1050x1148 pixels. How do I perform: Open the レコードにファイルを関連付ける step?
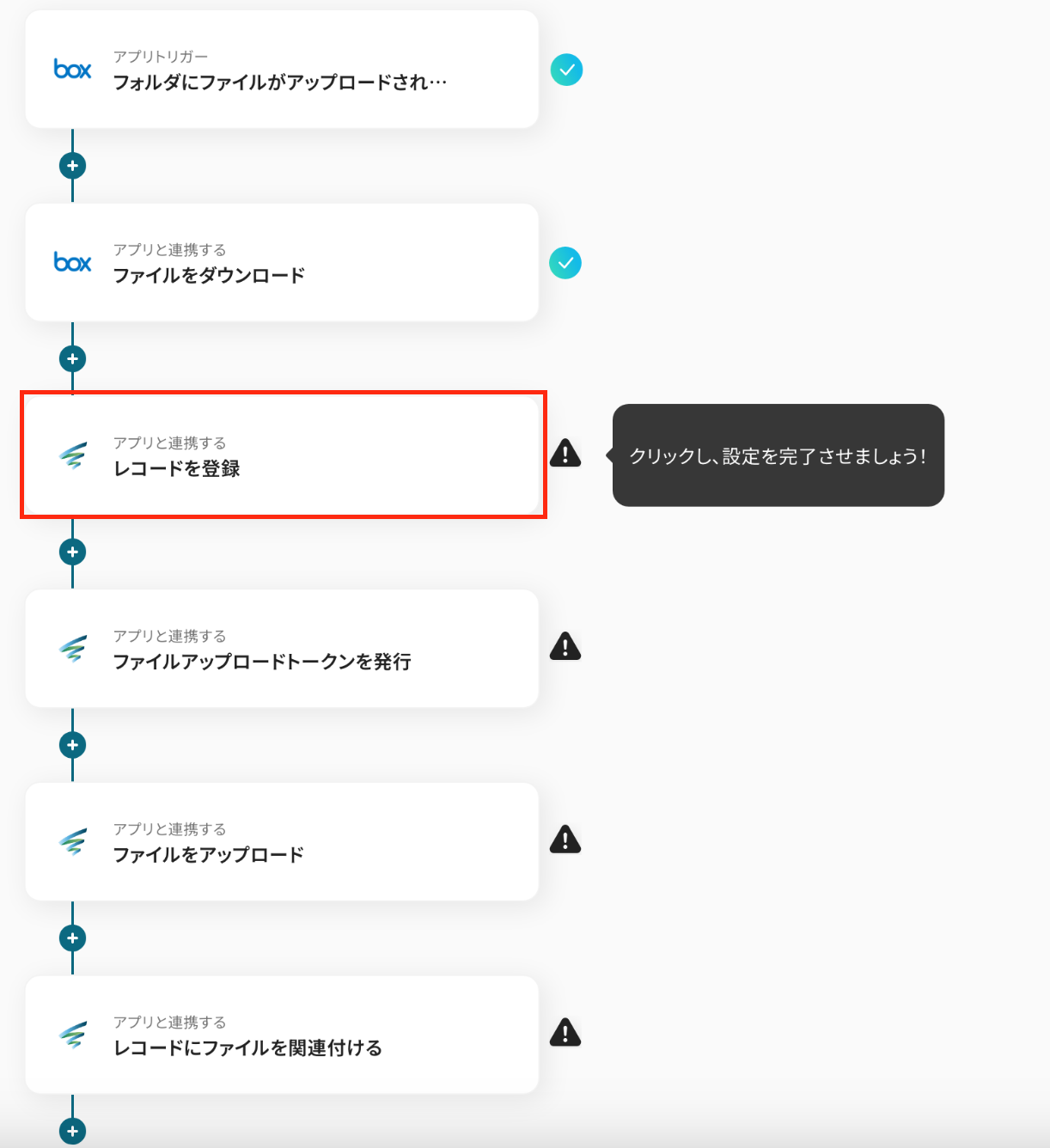282,1035
